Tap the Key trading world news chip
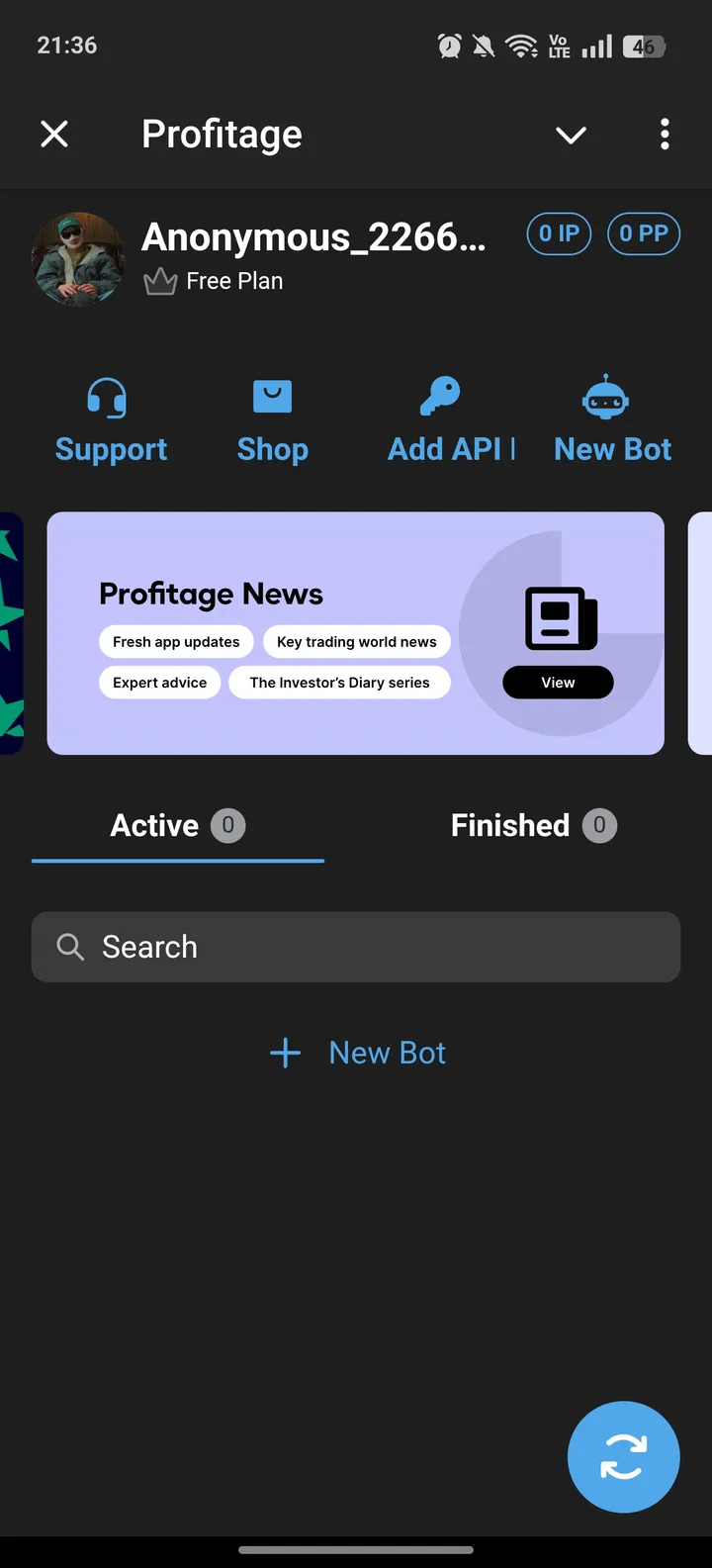Screen dimensions: 712x1568 356,641
